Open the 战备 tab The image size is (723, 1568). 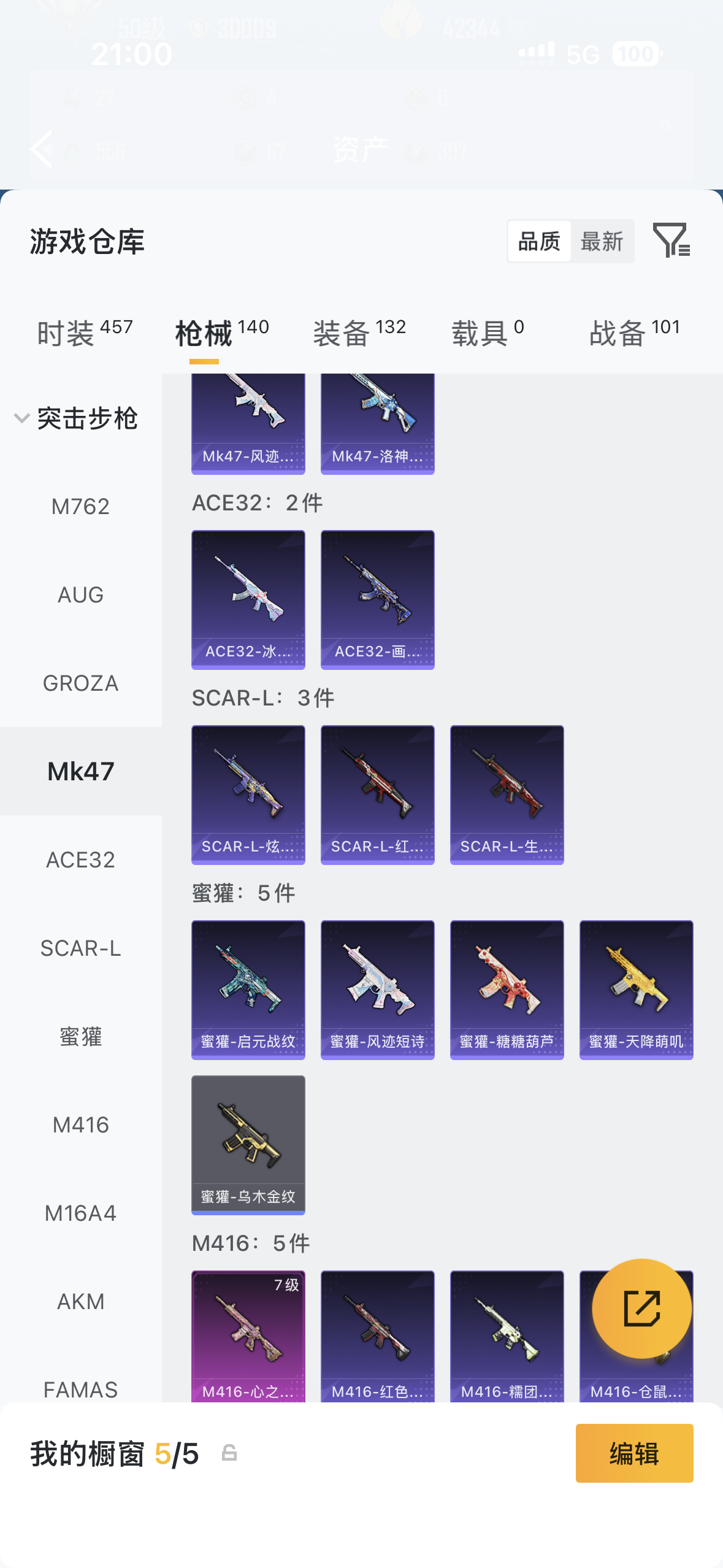[635, 332]
